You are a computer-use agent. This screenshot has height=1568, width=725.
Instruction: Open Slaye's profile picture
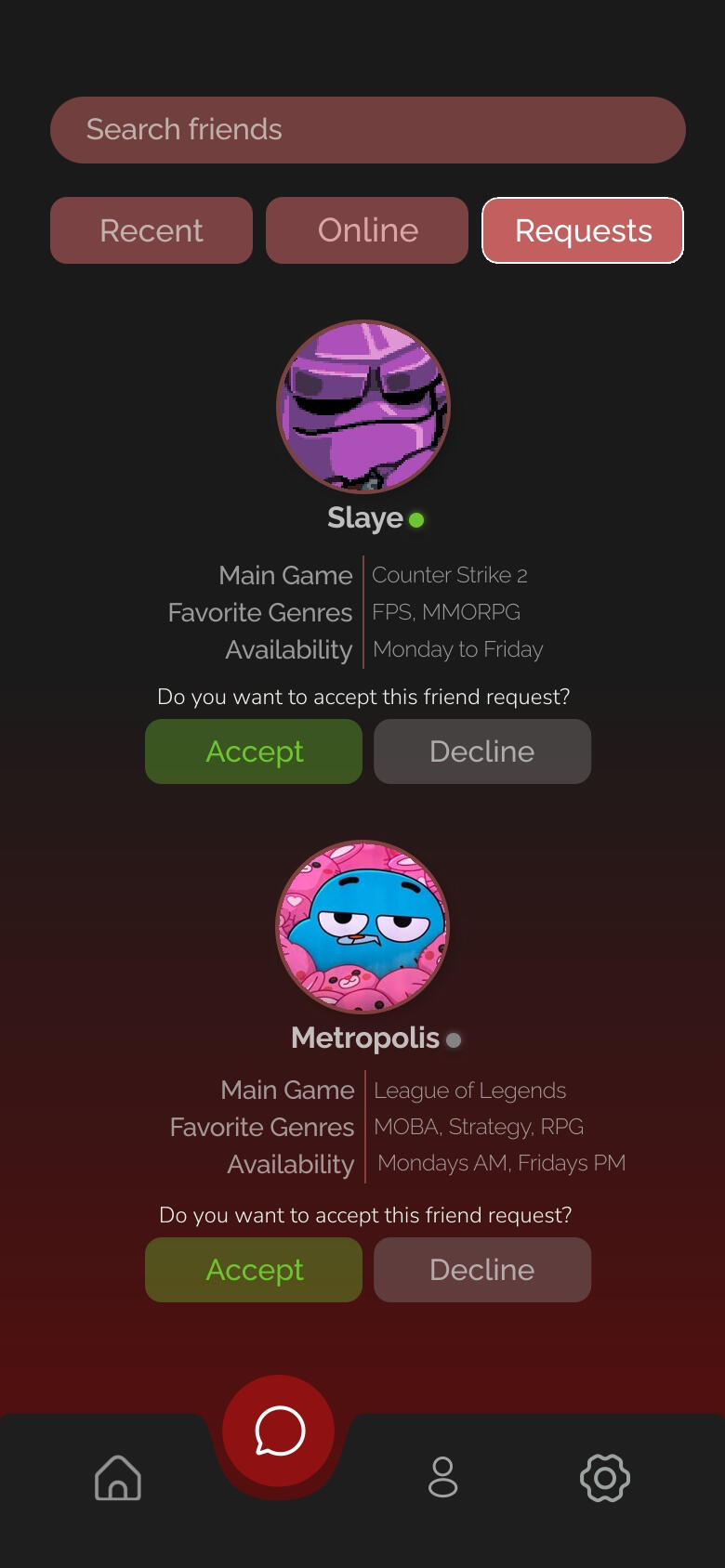click(363, 407)
